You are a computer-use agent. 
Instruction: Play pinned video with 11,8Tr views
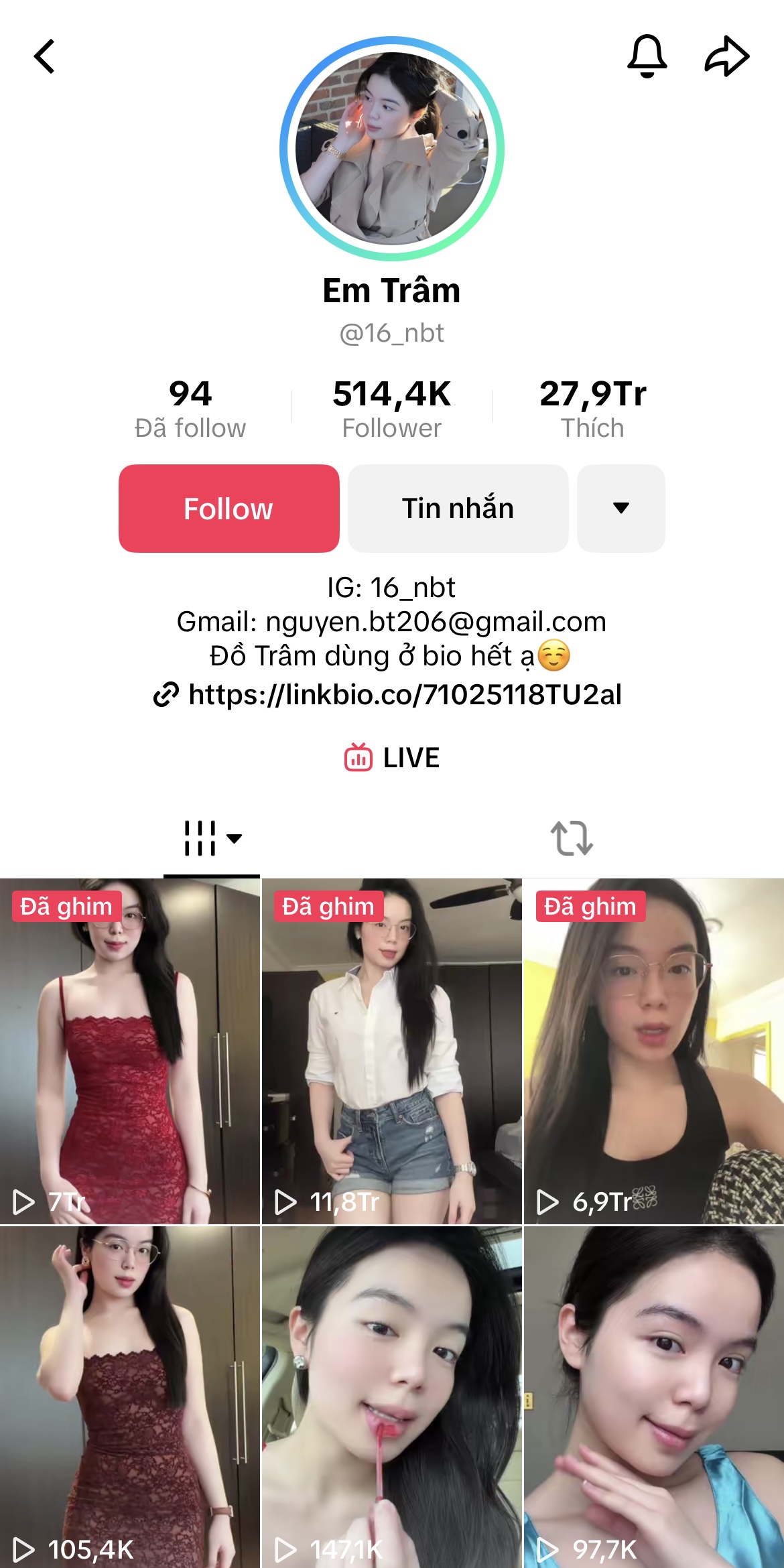392,1051
